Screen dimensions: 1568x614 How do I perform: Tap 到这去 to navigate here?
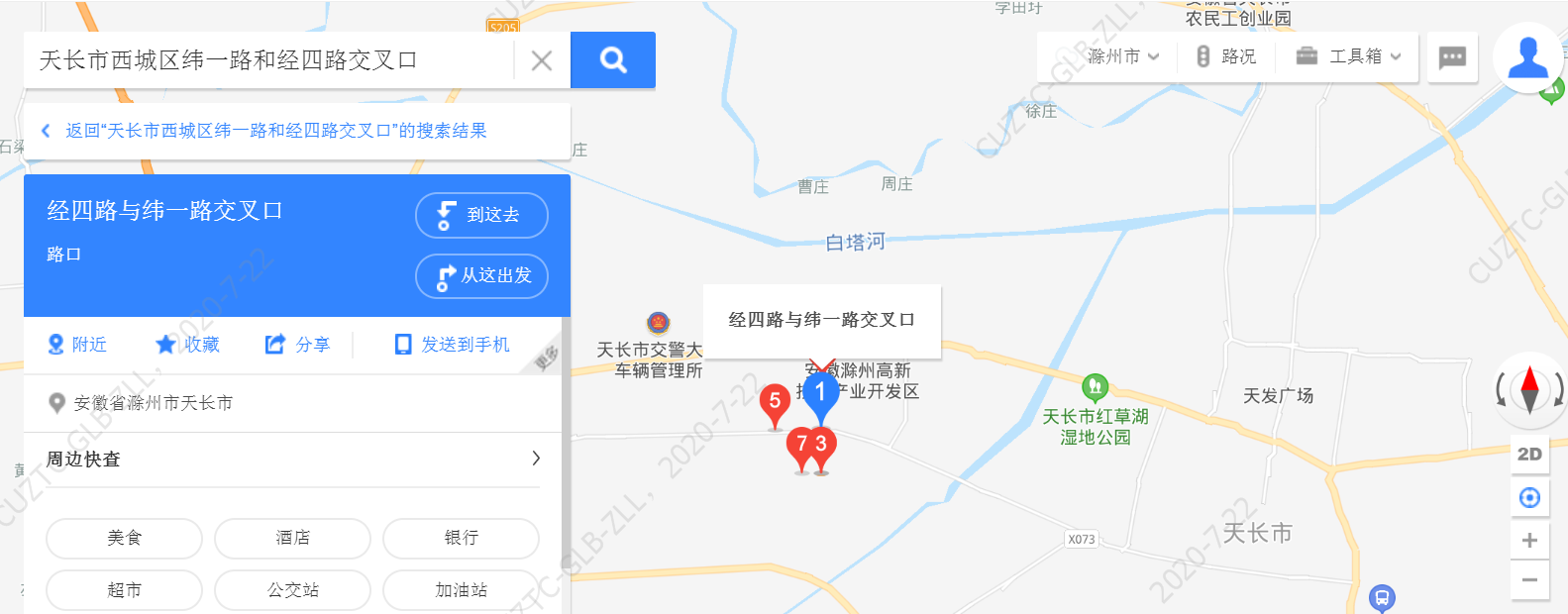[x=481, y=215]
